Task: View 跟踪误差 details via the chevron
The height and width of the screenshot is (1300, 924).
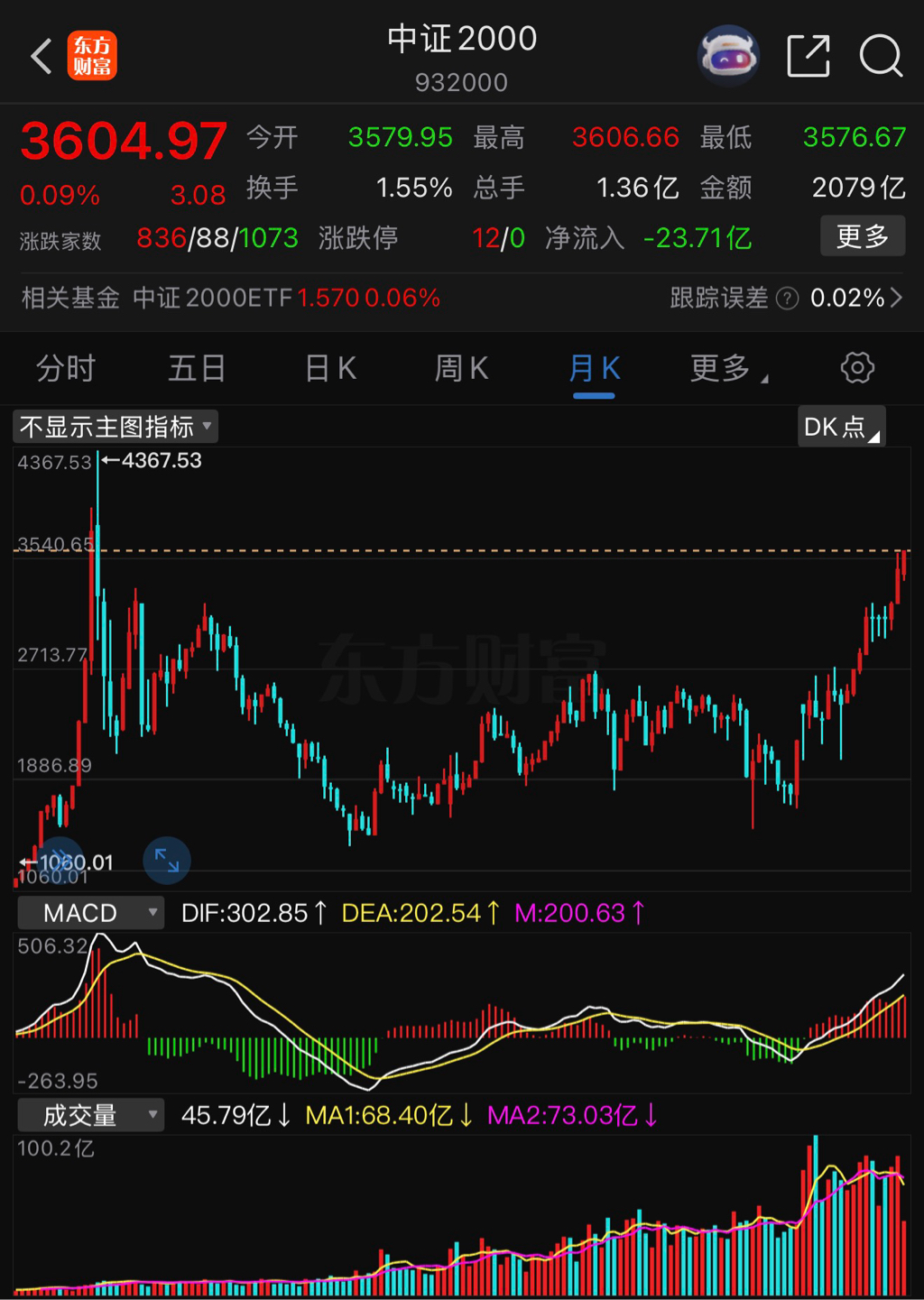Action: [896, 298]
